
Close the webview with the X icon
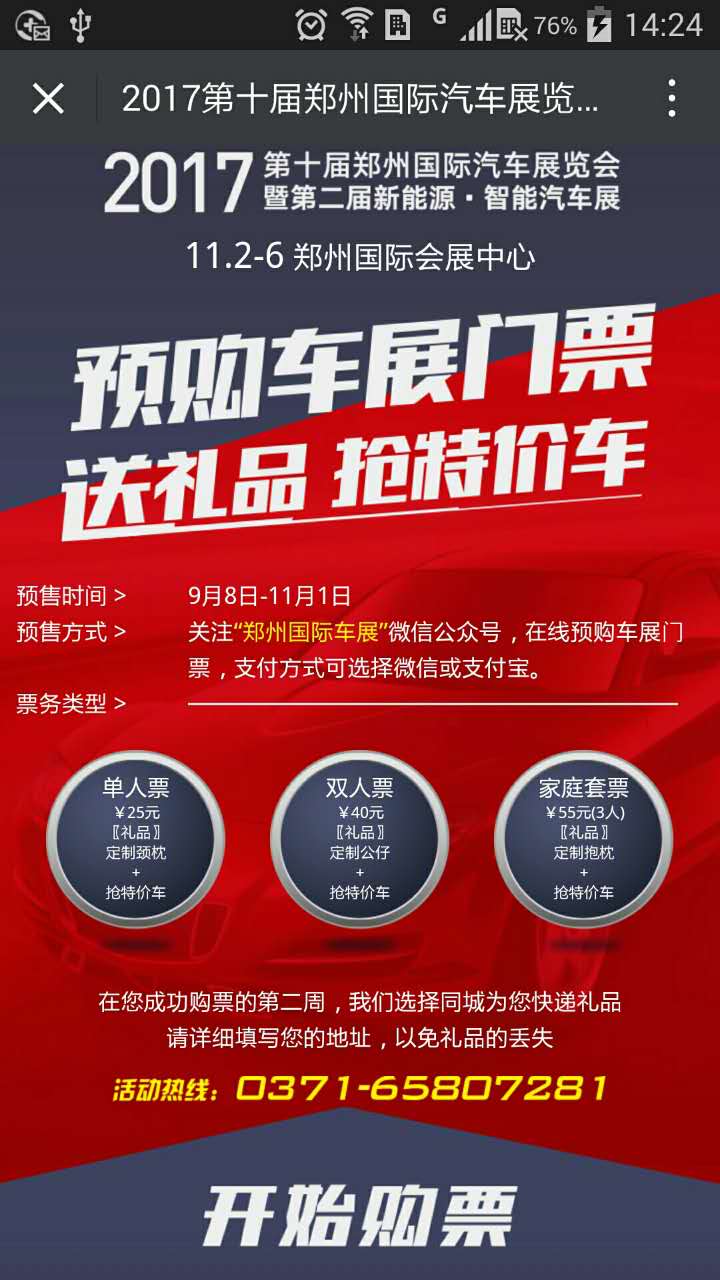(x=48, y=98)
